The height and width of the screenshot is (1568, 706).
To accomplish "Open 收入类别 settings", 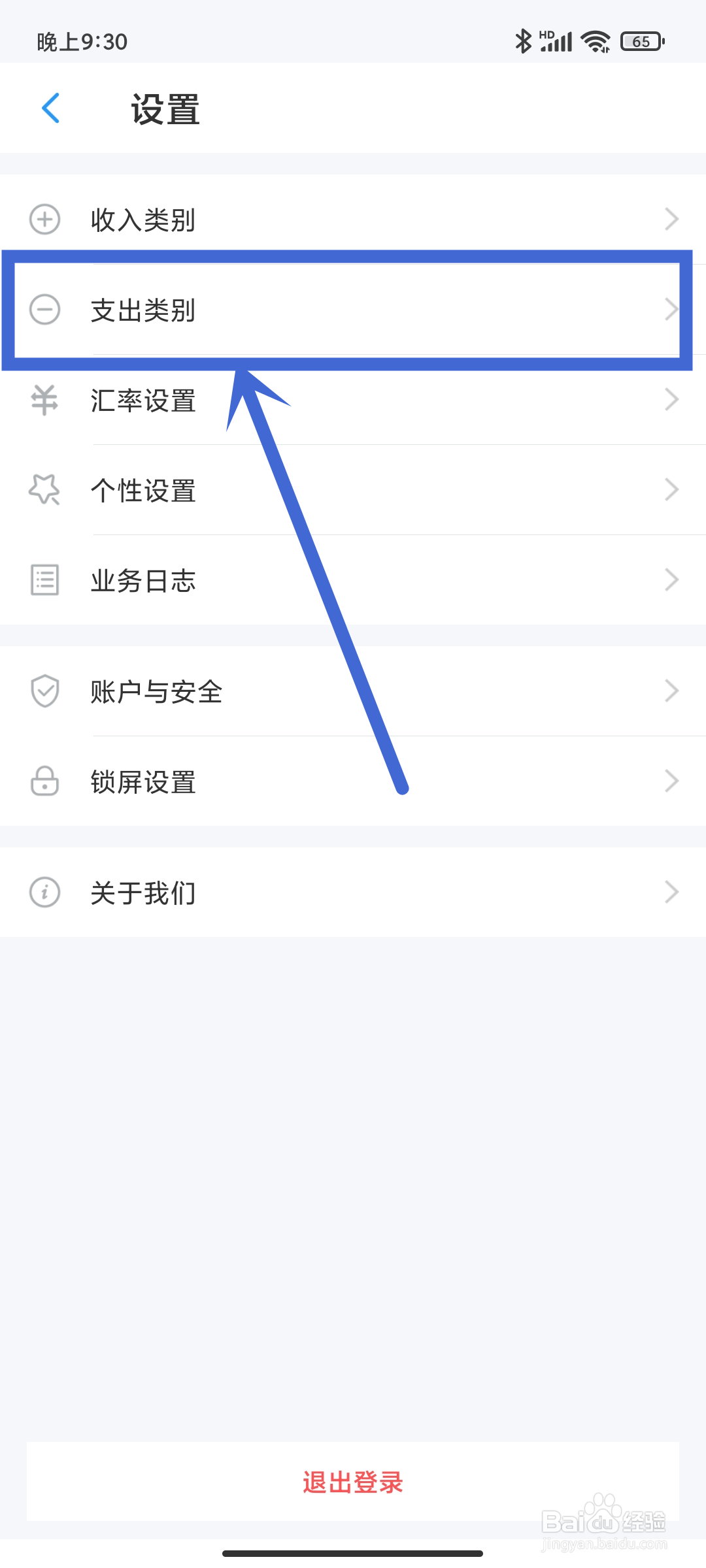I will tap(353, 220).
